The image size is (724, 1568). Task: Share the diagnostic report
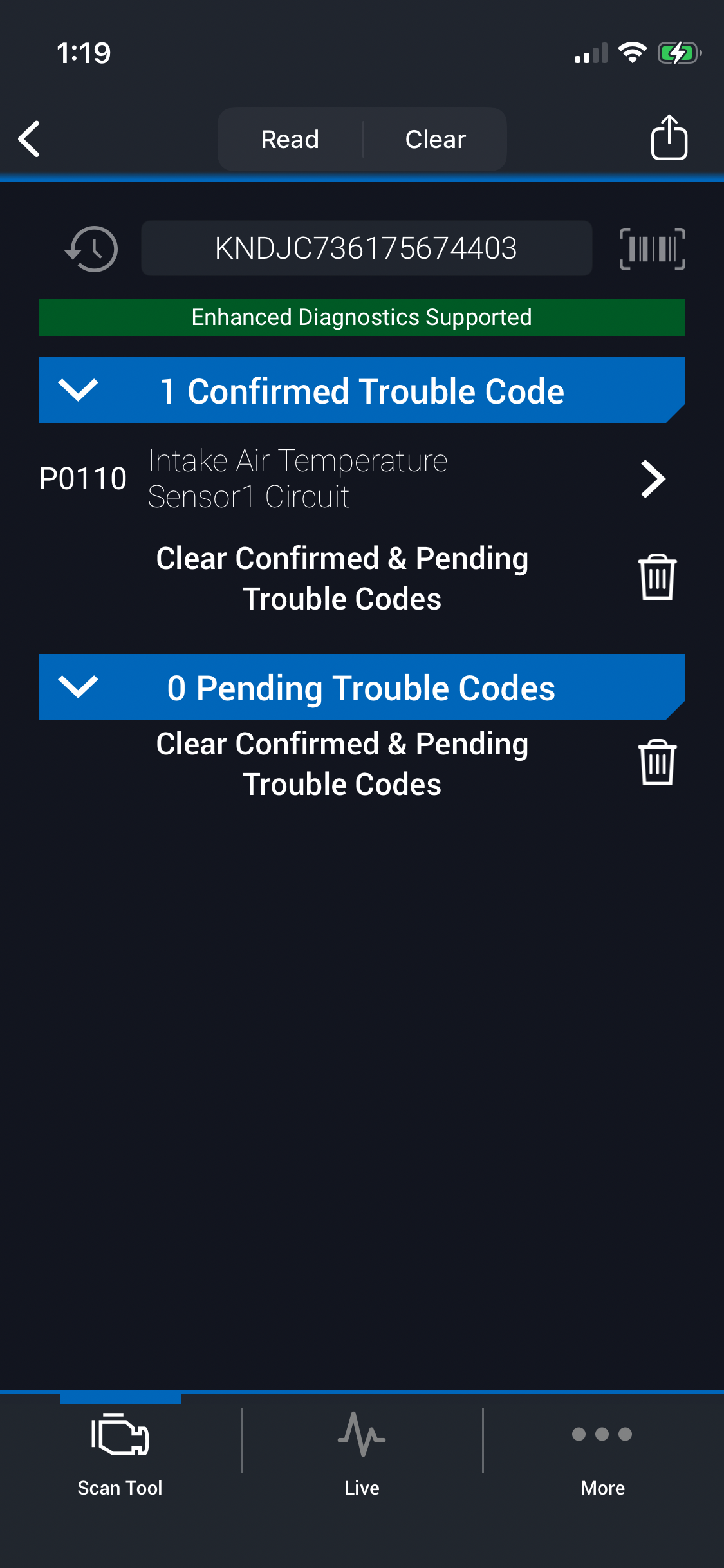pos(669,138)
